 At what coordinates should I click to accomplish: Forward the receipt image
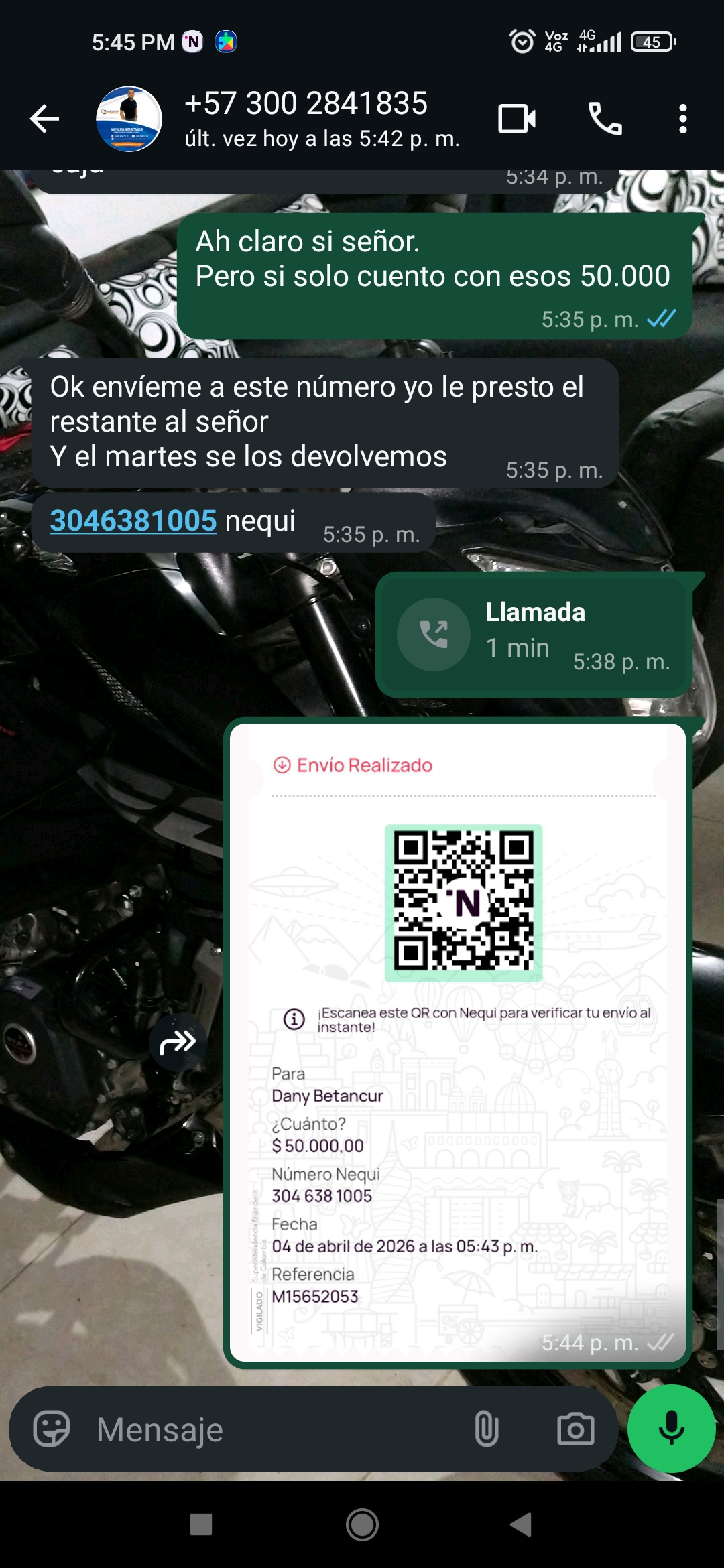[x=178, y=1042]
